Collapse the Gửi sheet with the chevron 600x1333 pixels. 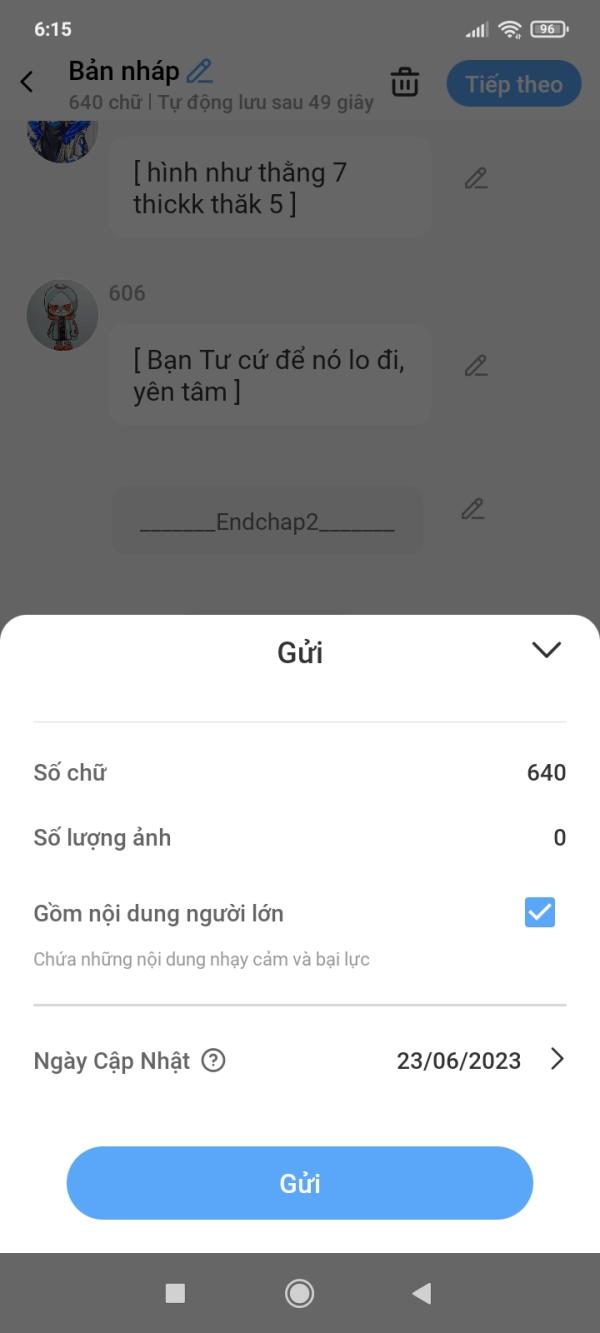tap(546, 650)
